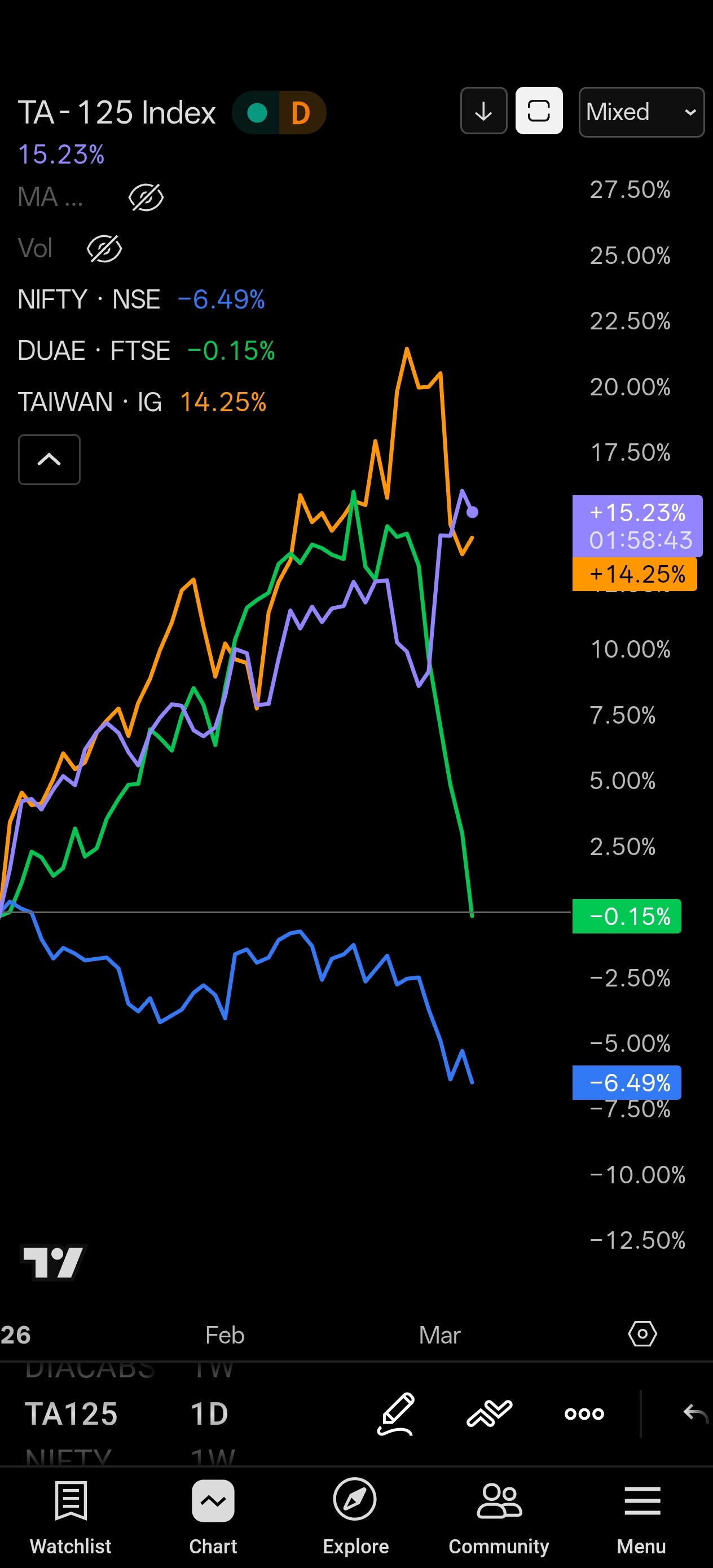Open the drawing pencil tool
Viewport: 713px width, 1568px height.
coord(396,1413)
